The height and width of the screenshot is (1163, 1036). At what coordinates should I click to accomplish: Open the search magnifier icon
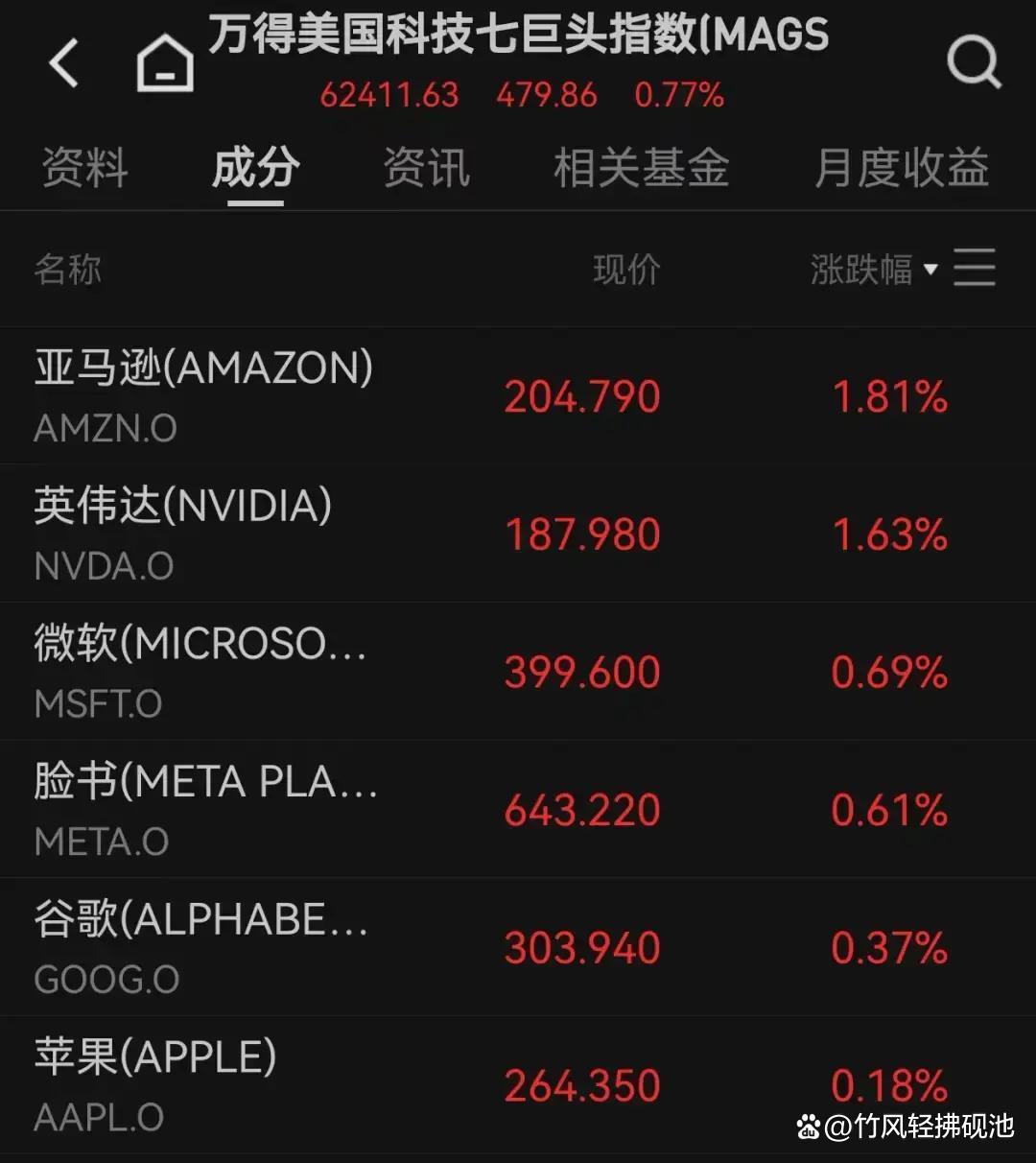tap(976, 62)
